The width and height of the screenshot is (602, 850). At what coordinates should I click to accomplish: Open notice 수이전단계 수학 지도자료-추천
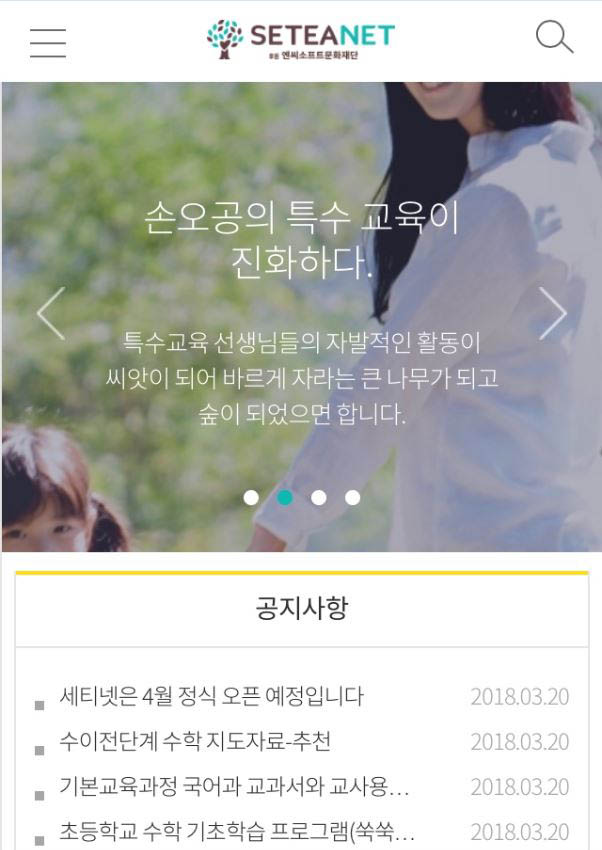194,741
